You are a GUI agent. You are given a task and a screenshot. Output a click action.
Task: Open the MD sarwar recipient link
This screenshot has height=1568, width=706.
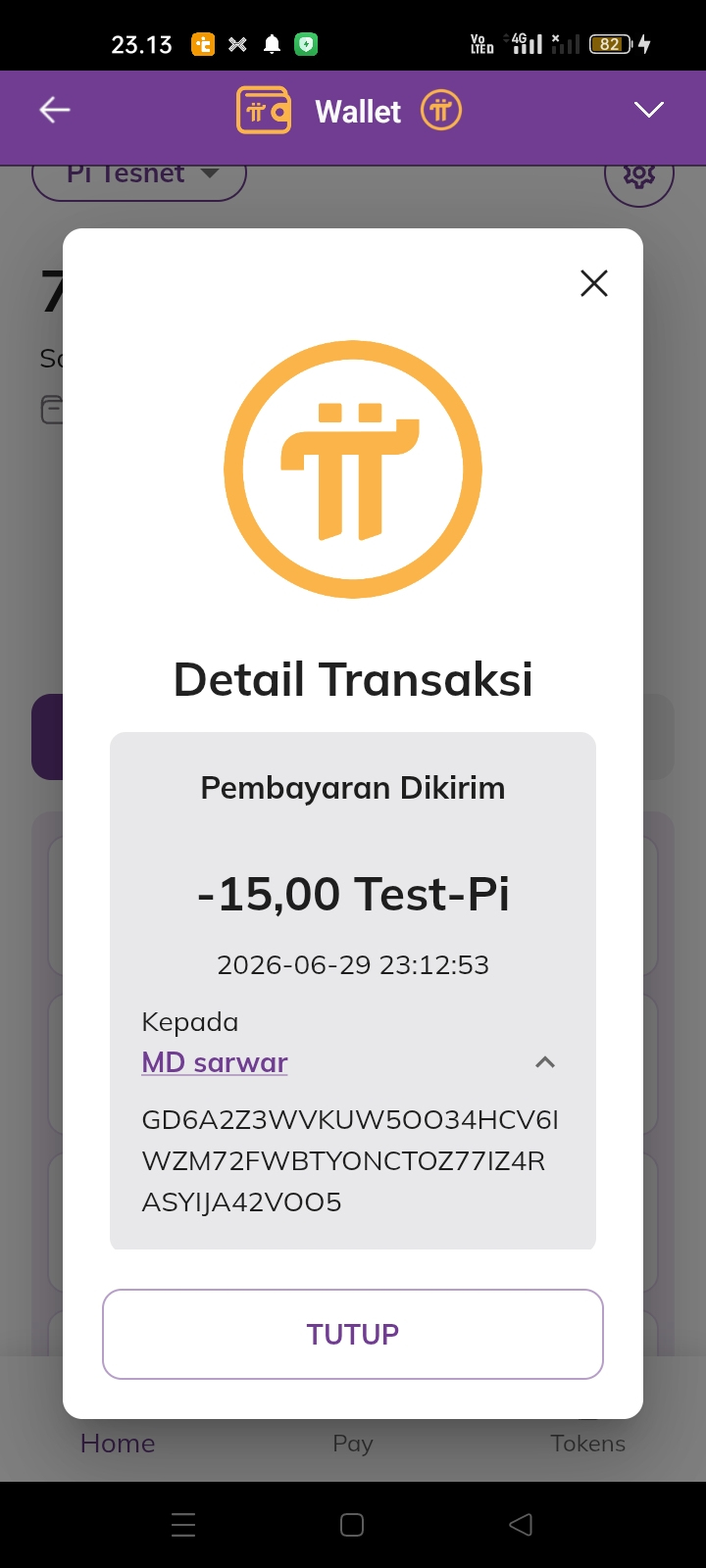[x=215, y=1062]
